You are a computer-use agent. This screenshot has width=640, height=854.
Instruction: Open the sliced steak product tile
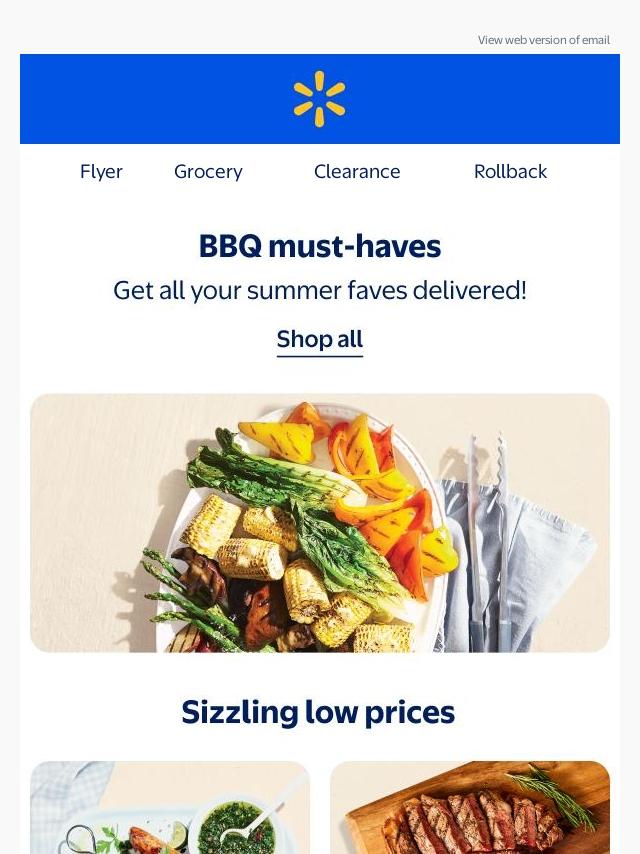tap(470, 808)
